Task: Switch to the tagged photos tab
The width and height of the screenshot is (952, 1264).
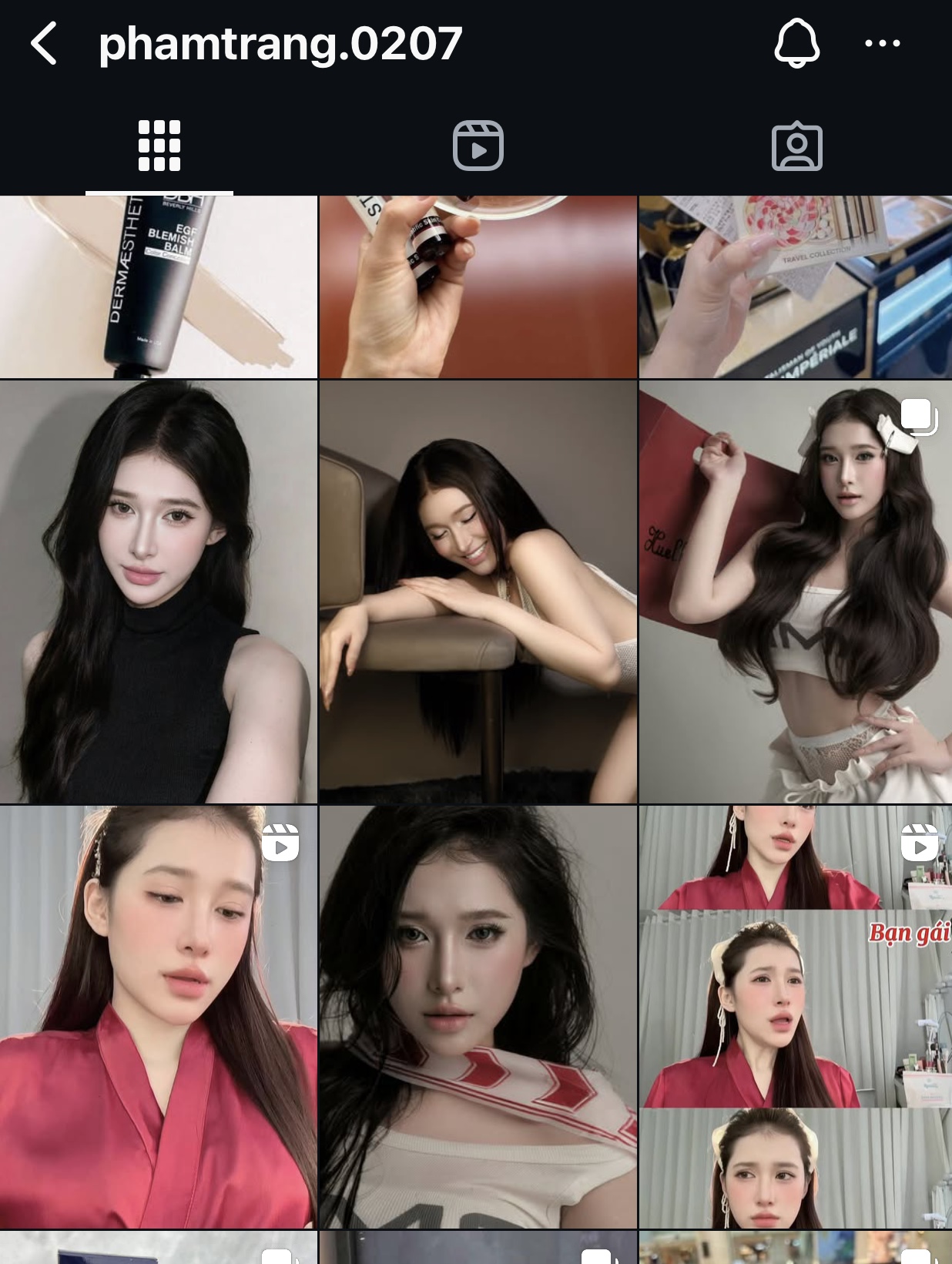Action: point(796,146)
